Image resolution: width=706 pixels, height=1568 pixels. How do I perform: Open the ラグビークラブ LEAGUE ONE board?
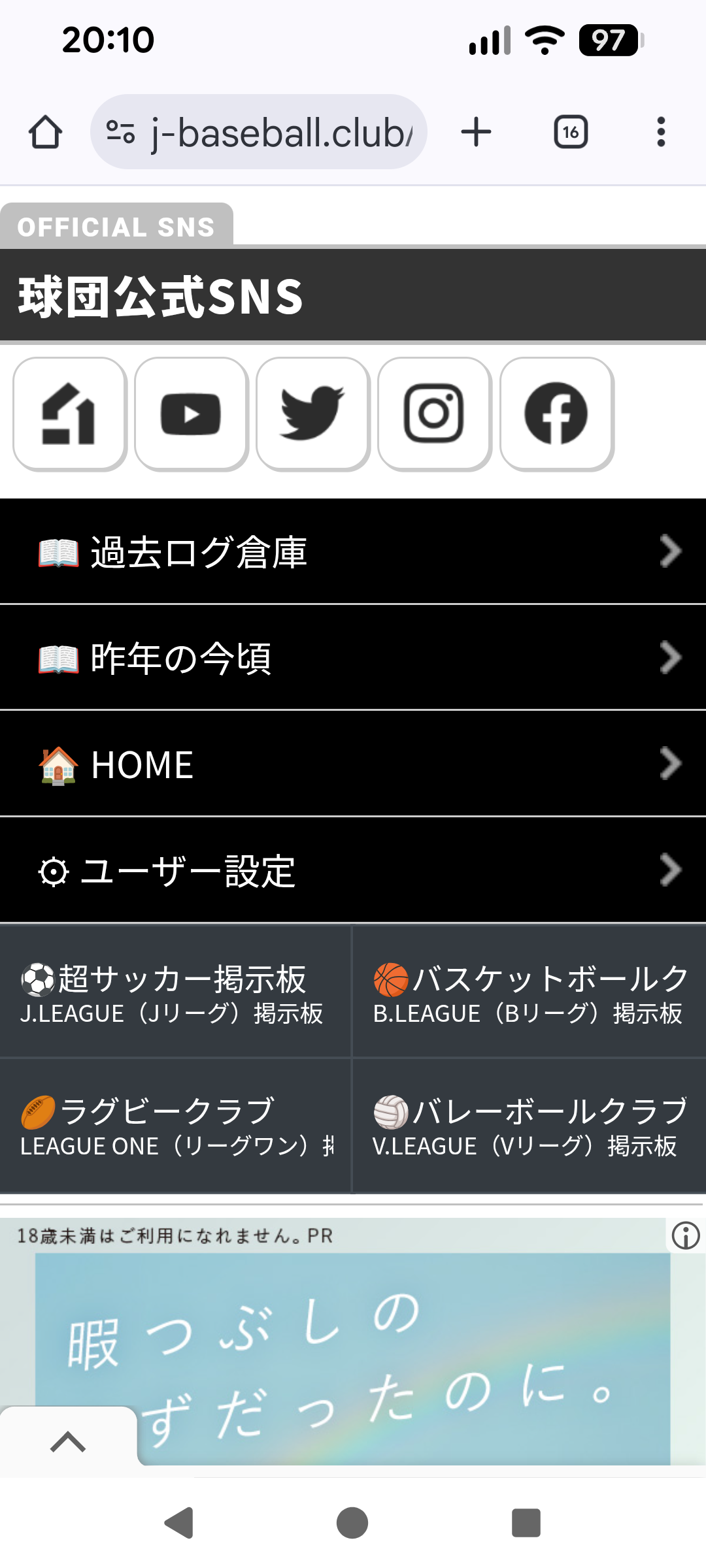pos(175,1126)
